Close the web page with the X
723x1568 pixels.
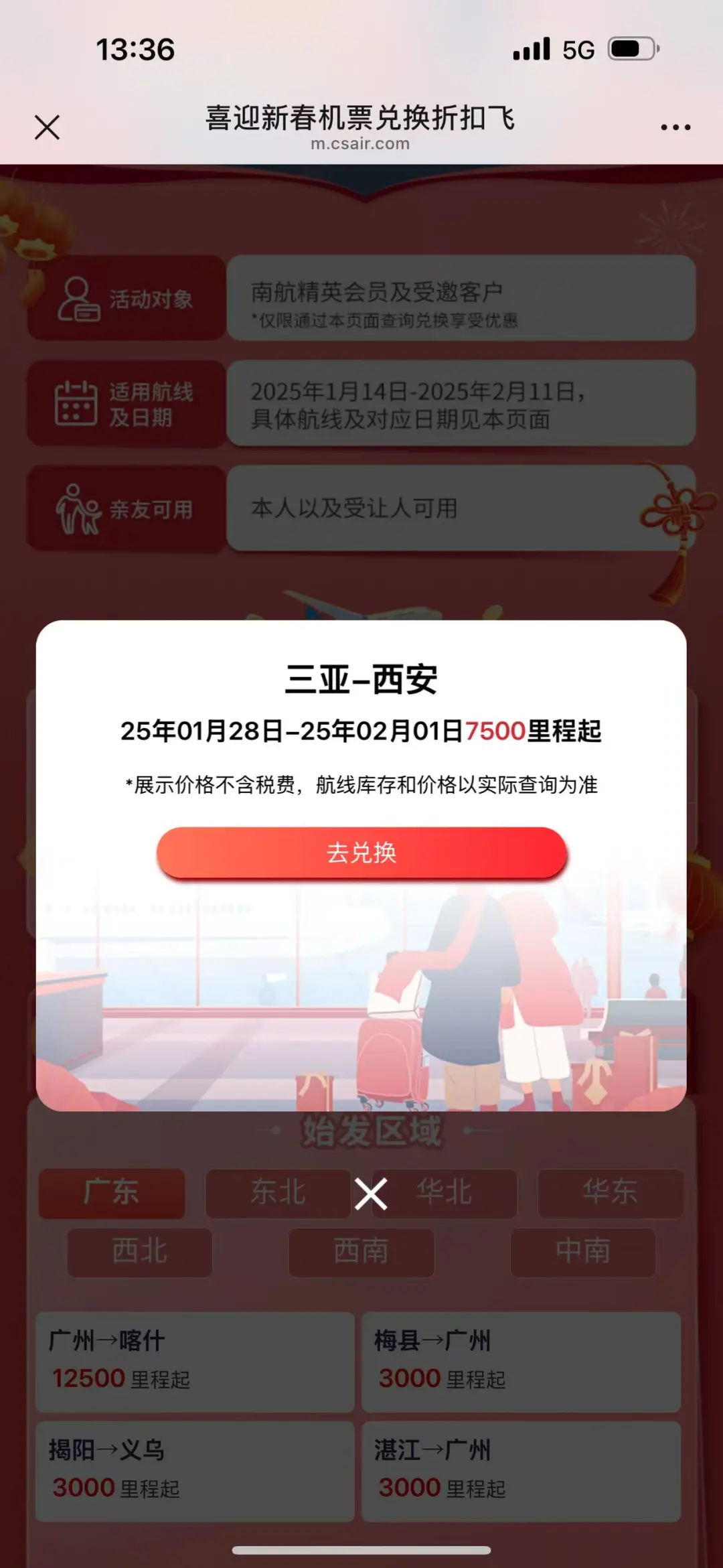(47, 127)
